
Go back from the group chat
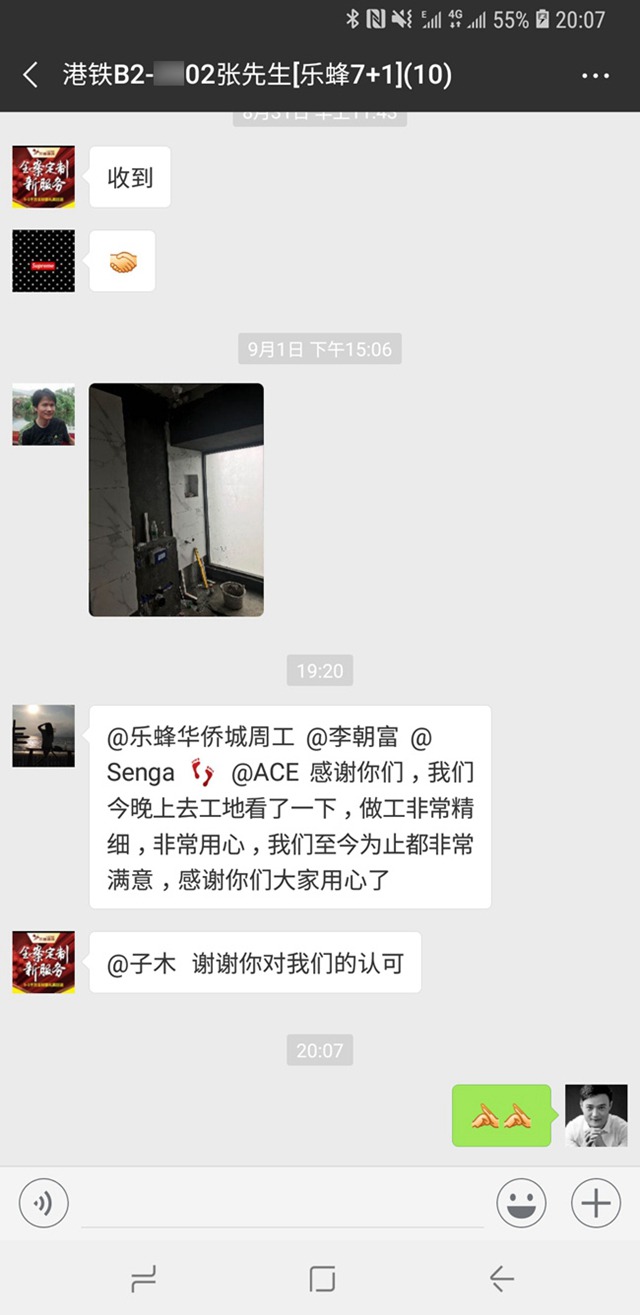[31, 76]
